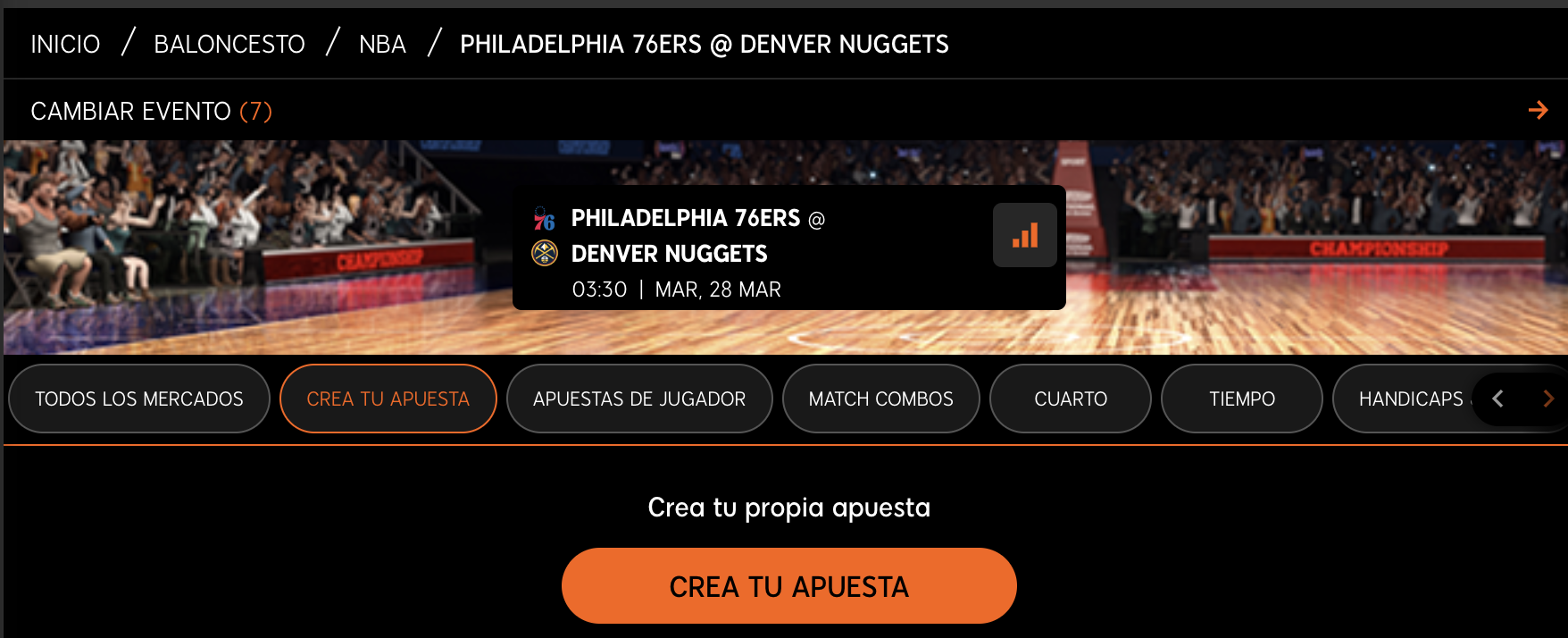Open match statistics chart icon
The width and height of the screenshot is (1568, 638).
[x=1024, y=235]
